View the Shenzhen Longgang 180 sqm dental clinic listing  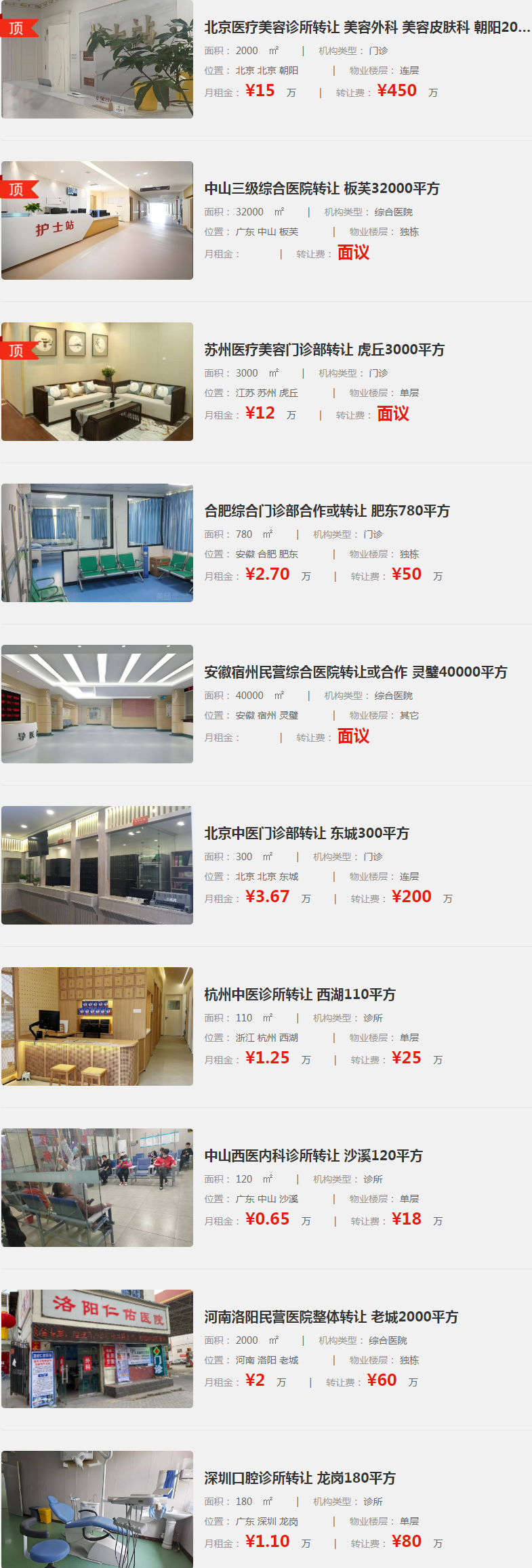tap(300, 1478)
